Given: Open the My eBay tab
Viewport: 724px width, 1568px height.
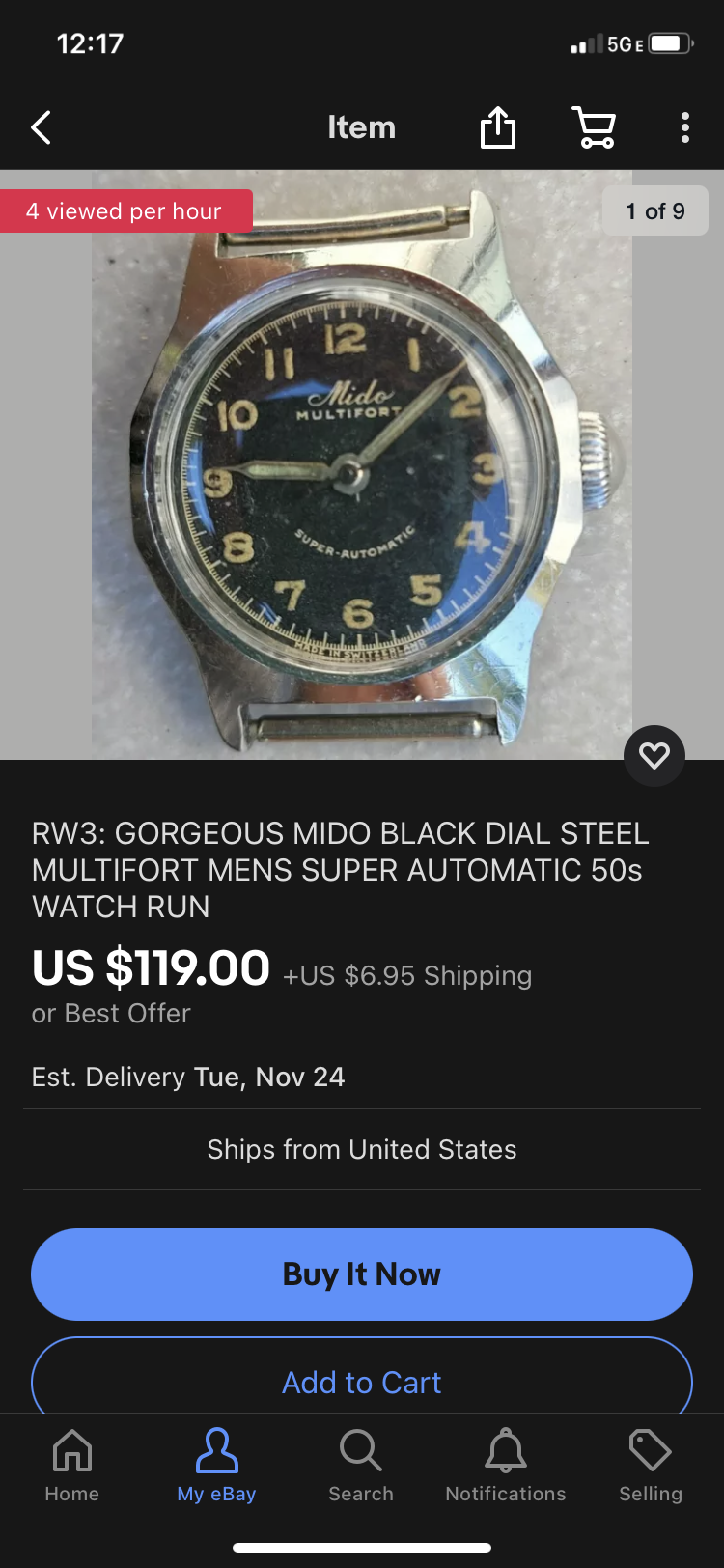Looking at the screenshot, I should point(216,1466).
